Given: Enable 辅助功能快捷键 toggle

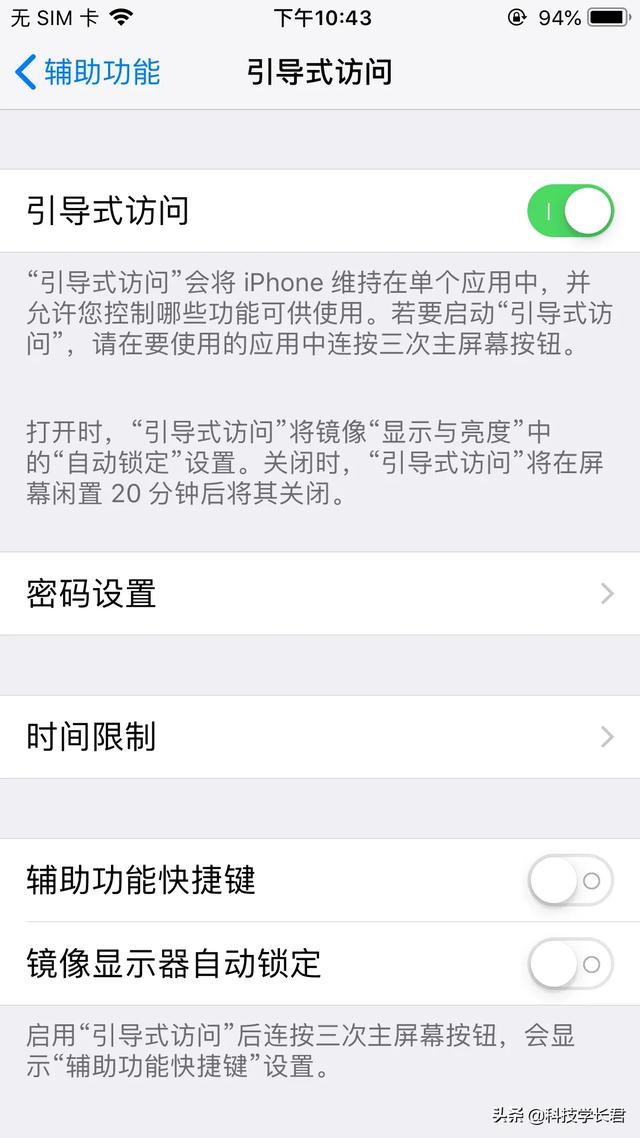Looking at the screenshot, I should click(x=570, y=881).
